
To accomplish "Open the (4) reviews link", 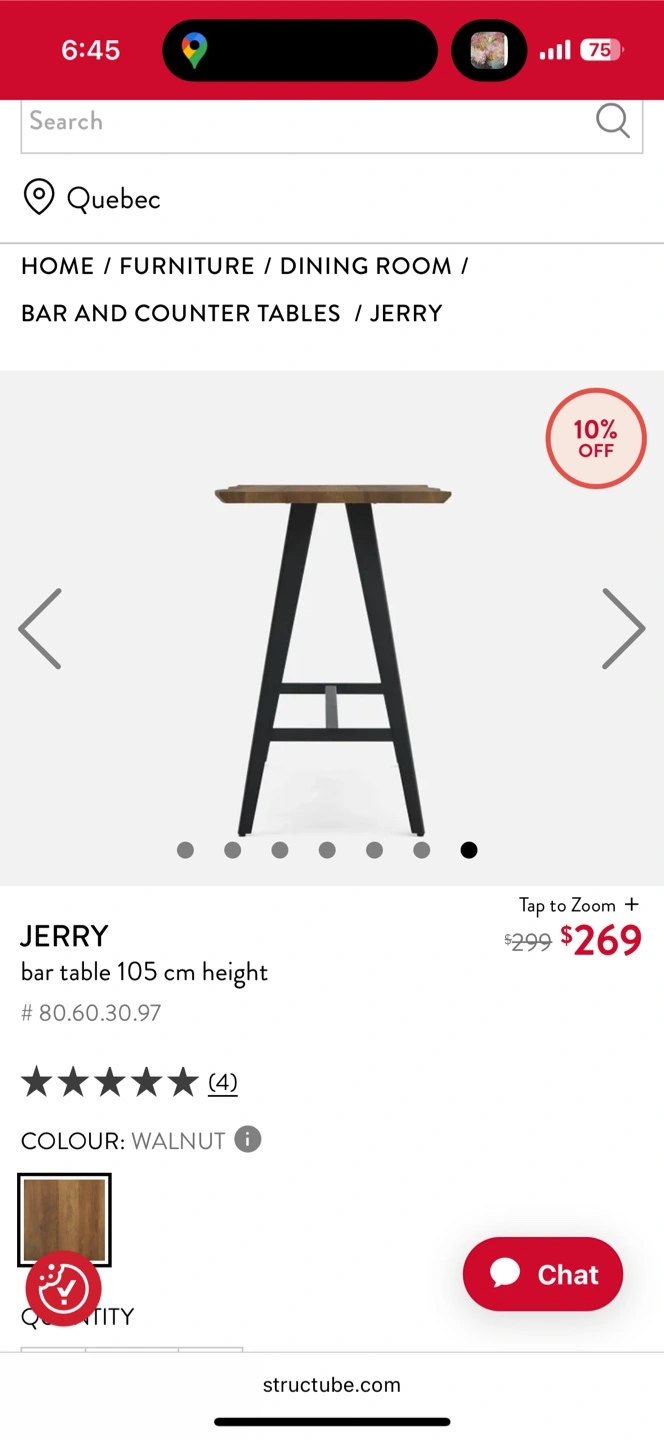I will (222, 1082).
